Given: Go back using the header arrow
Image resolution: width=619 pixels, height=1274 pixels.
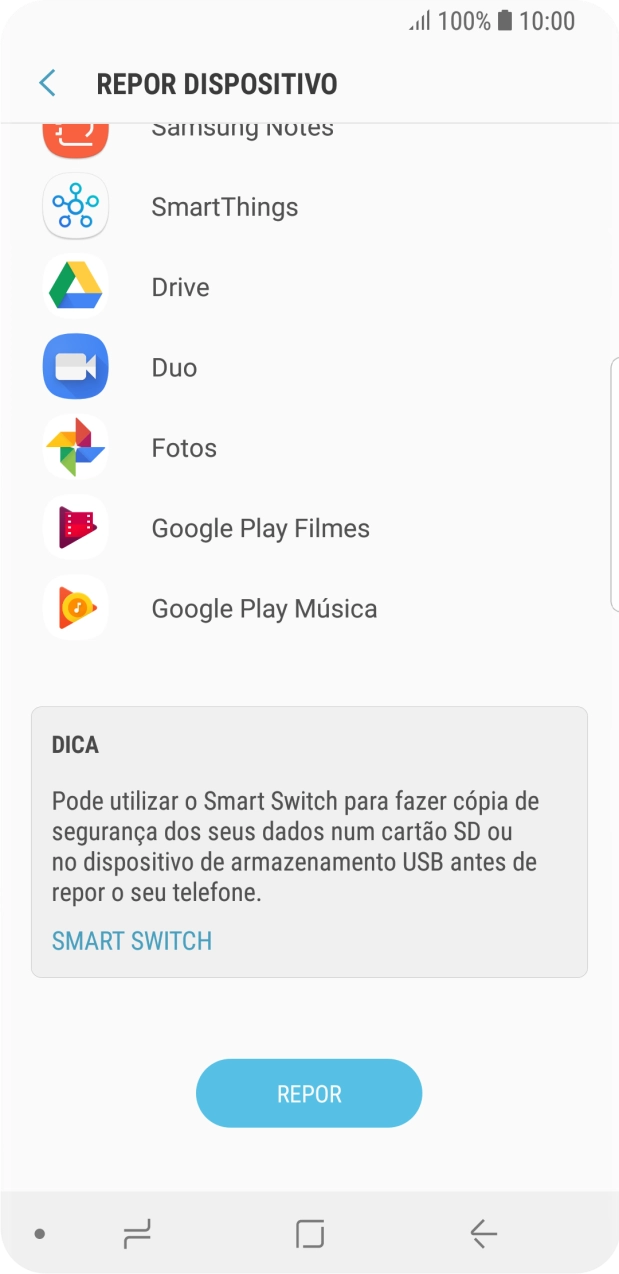Looking at the screenshot, I should pos(47,83).
